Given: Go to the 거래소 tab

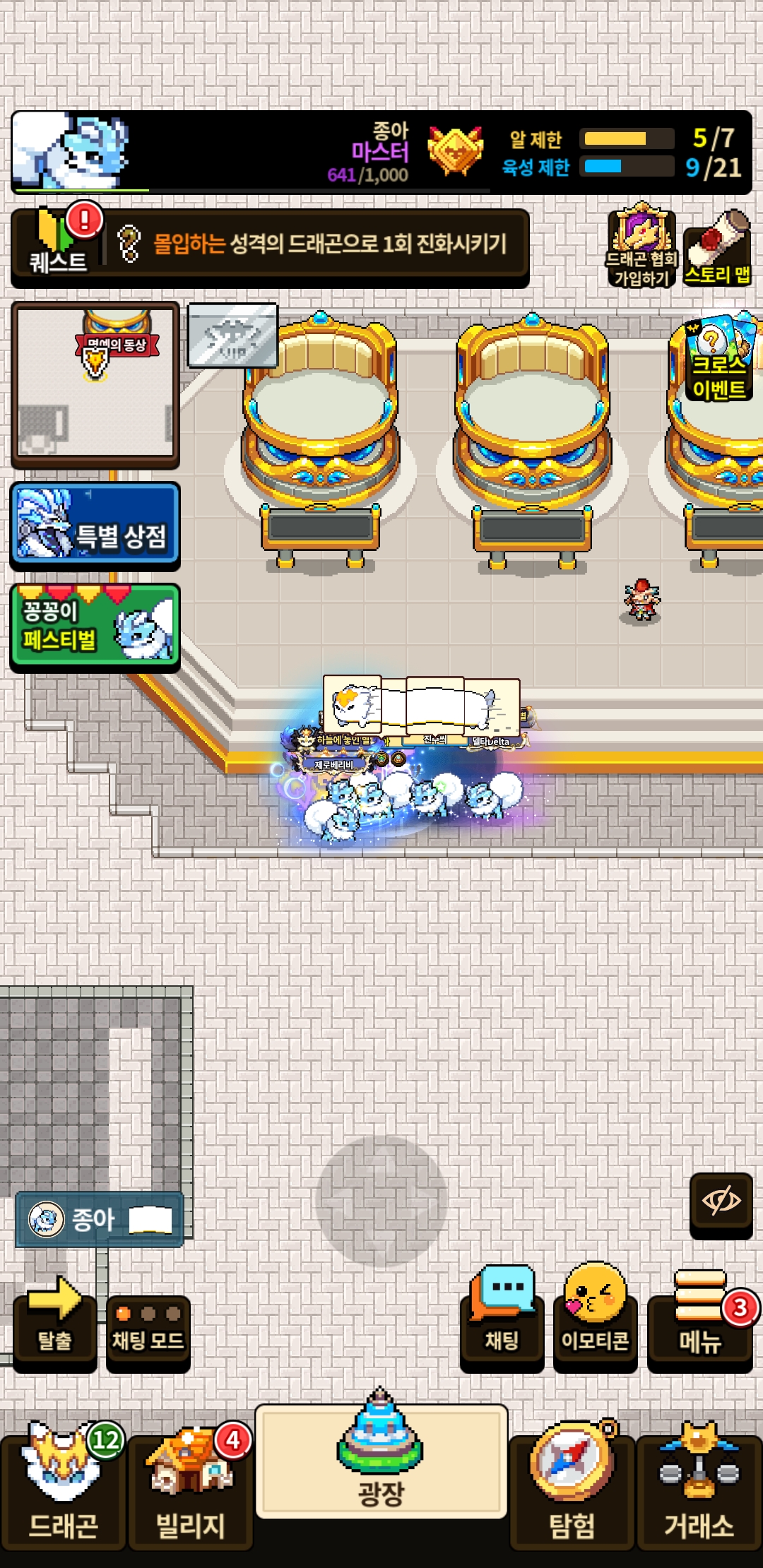Looking at the screenshot, I should (x=699, y=1483).
